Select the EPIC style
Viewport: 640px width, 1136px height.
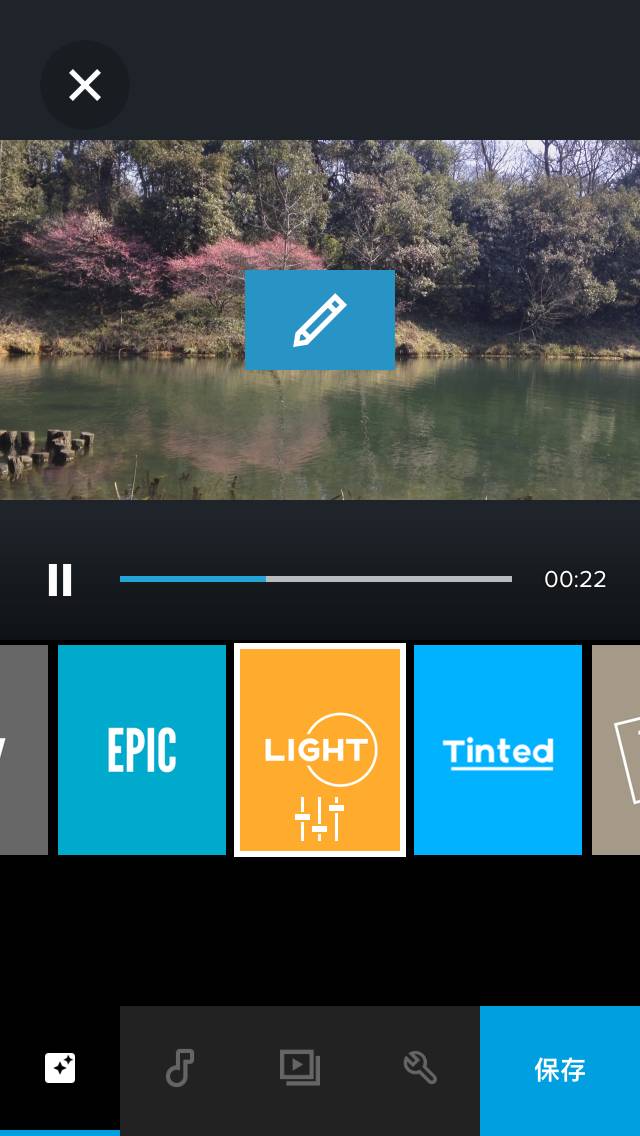point(142,750)
